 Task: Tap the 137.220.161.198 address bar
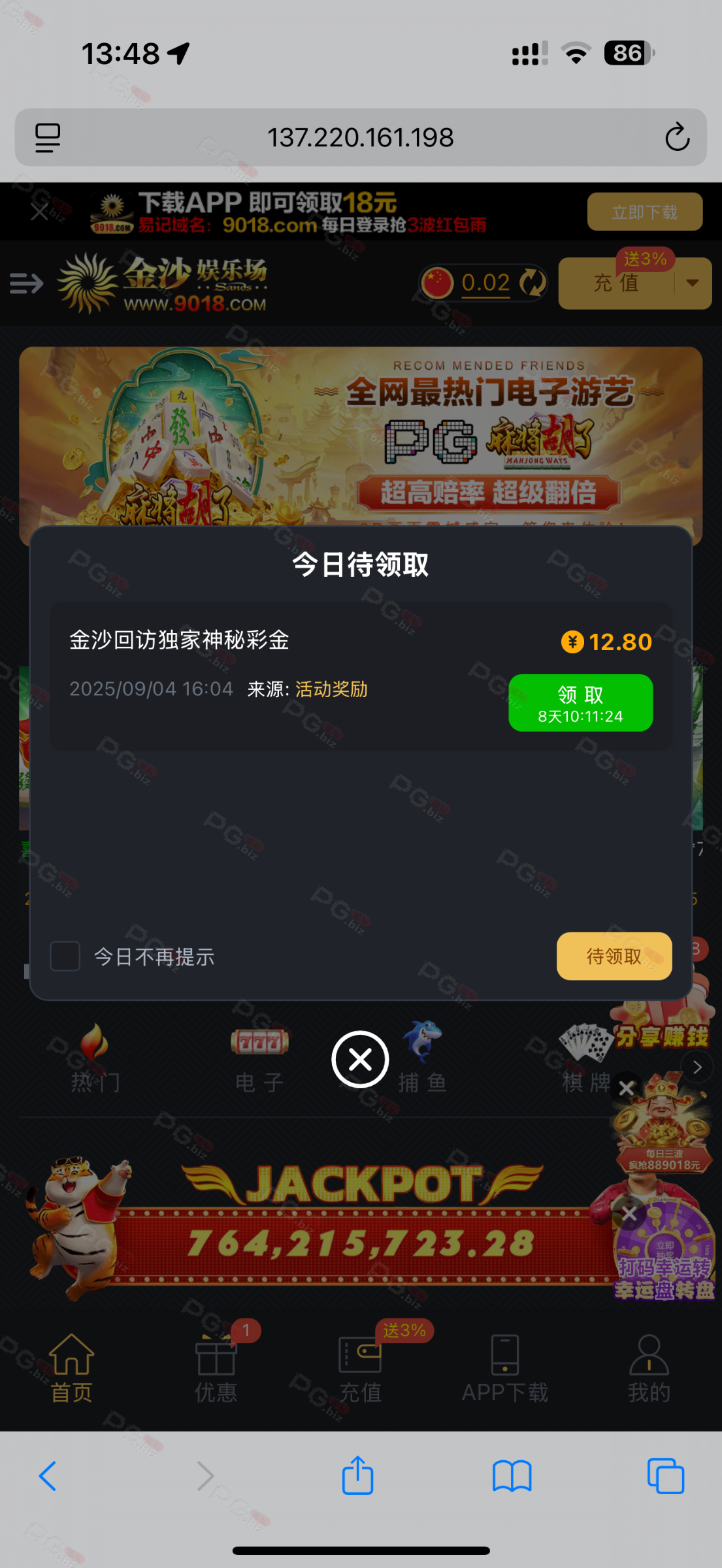point(360,137)
